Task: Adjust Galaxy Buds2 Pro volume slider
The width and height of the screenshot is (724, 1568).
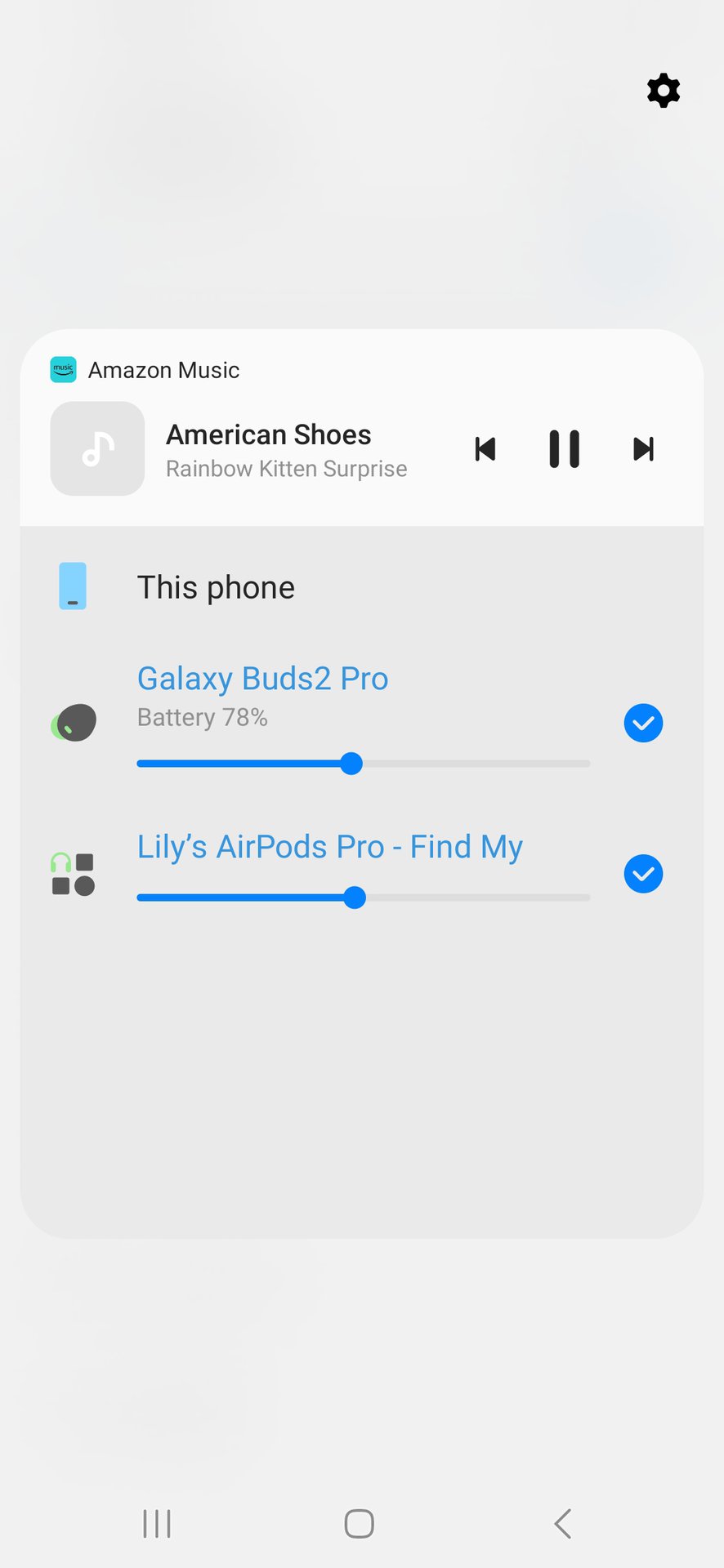Action: (351, 764)
